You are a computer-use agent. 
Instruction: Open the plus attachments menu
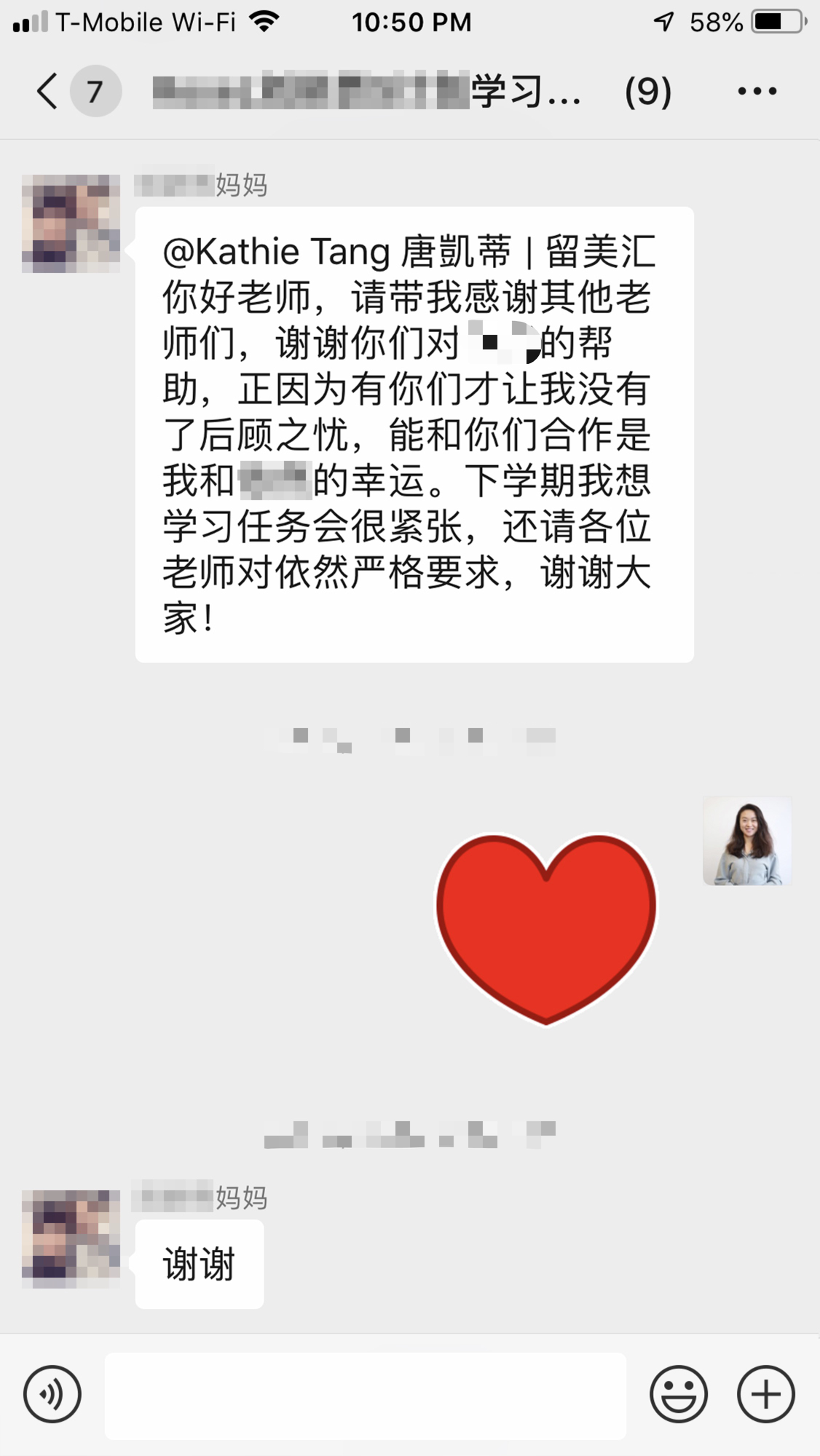click(x=766, y=1394)
